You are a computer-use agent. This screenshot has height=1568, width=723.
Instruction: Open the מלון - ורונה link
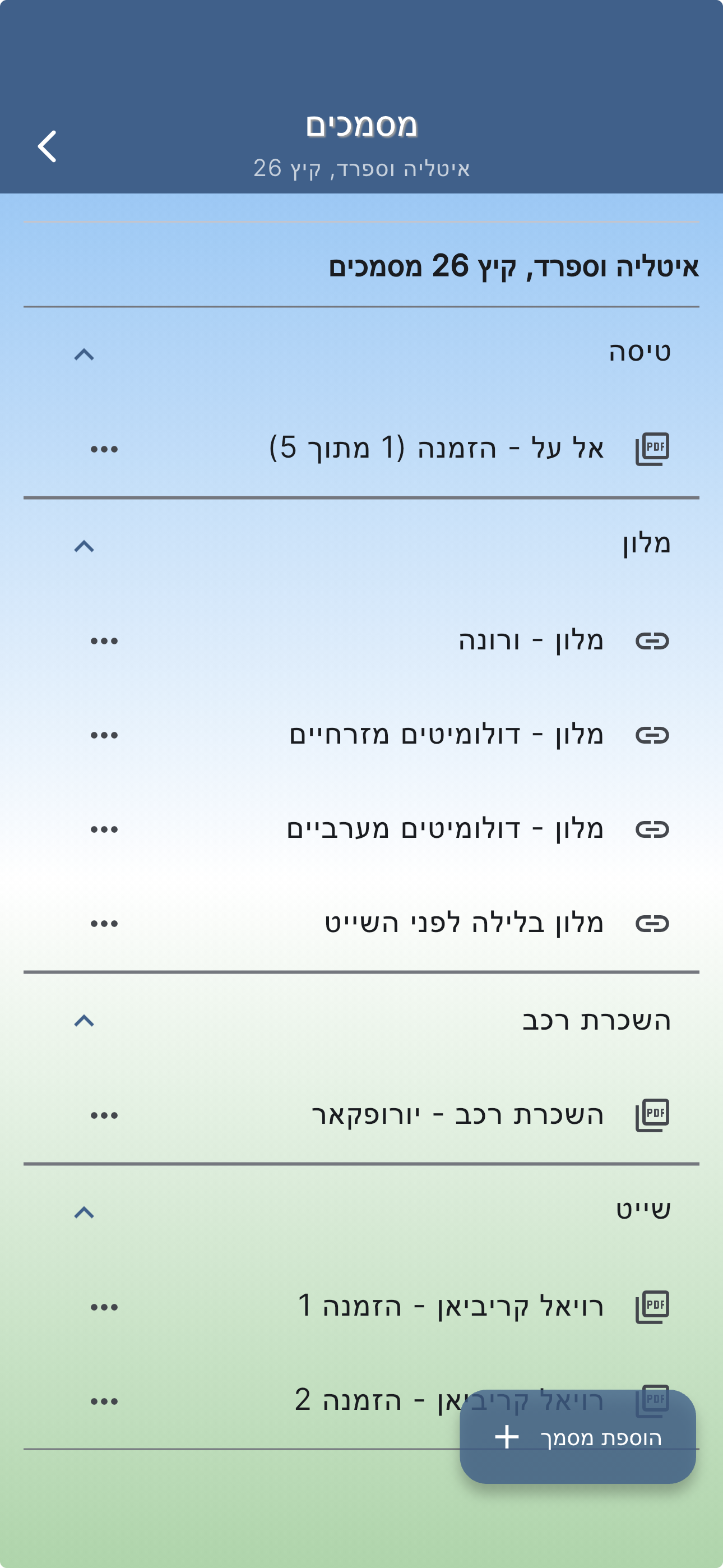pyautogui.click(x=531, y=640)
